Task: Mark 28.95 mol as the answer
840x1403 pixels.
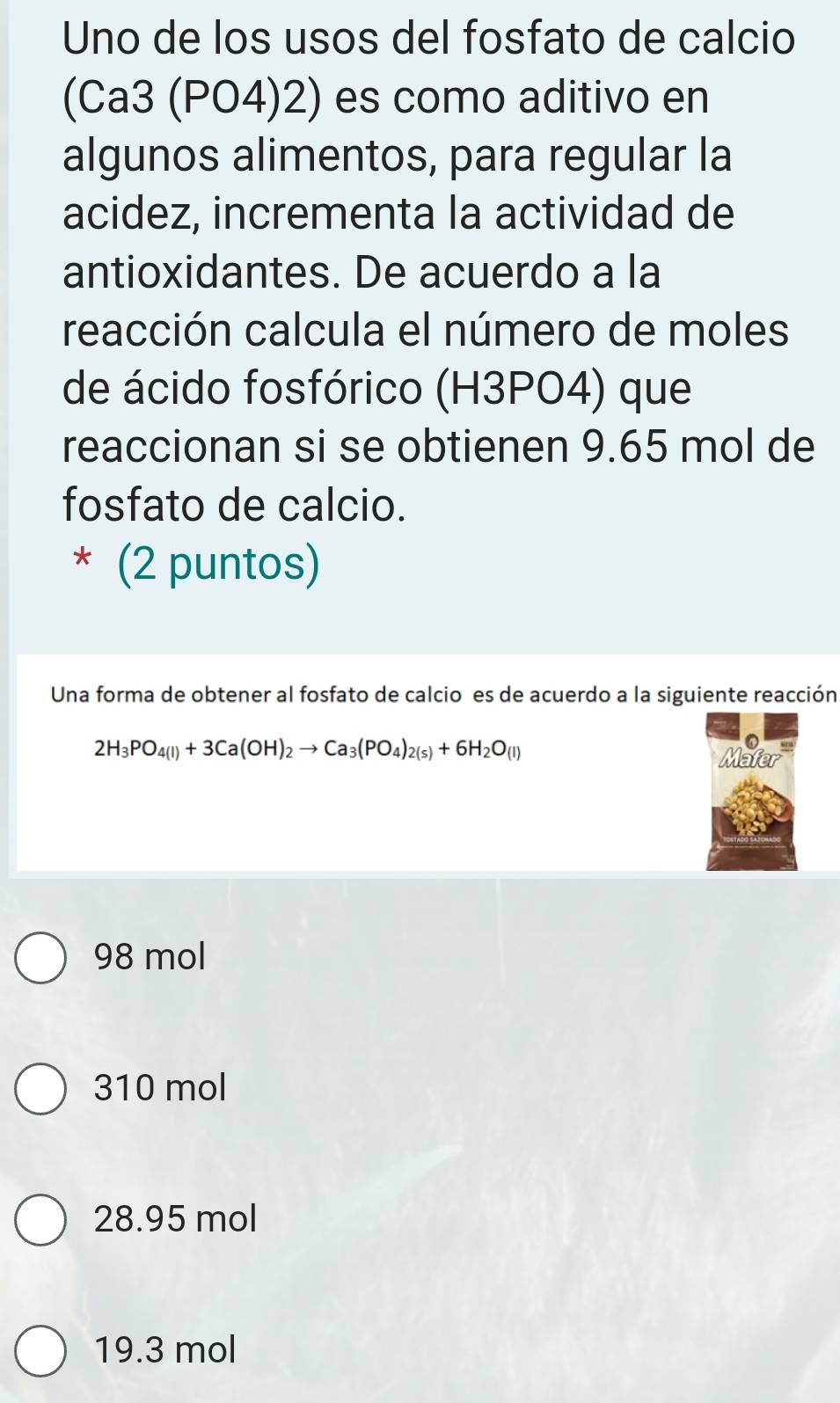Action: pyautogui.click(x=40, y=1219)
